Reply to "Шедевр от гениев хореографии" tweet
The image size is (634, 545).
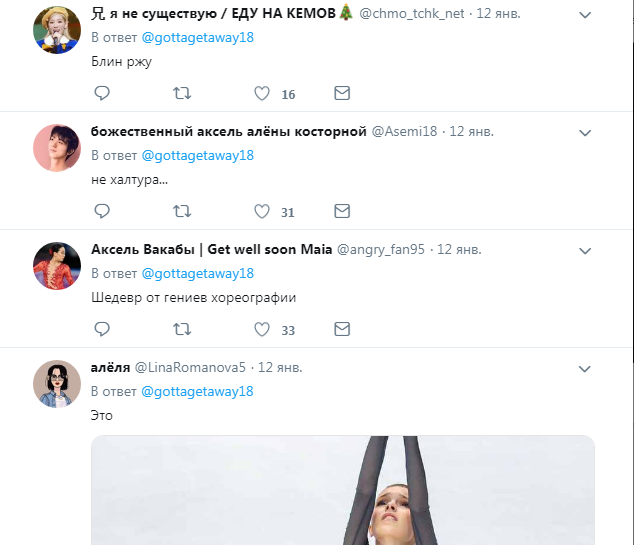pyautogui.click(x=101, y=329)
